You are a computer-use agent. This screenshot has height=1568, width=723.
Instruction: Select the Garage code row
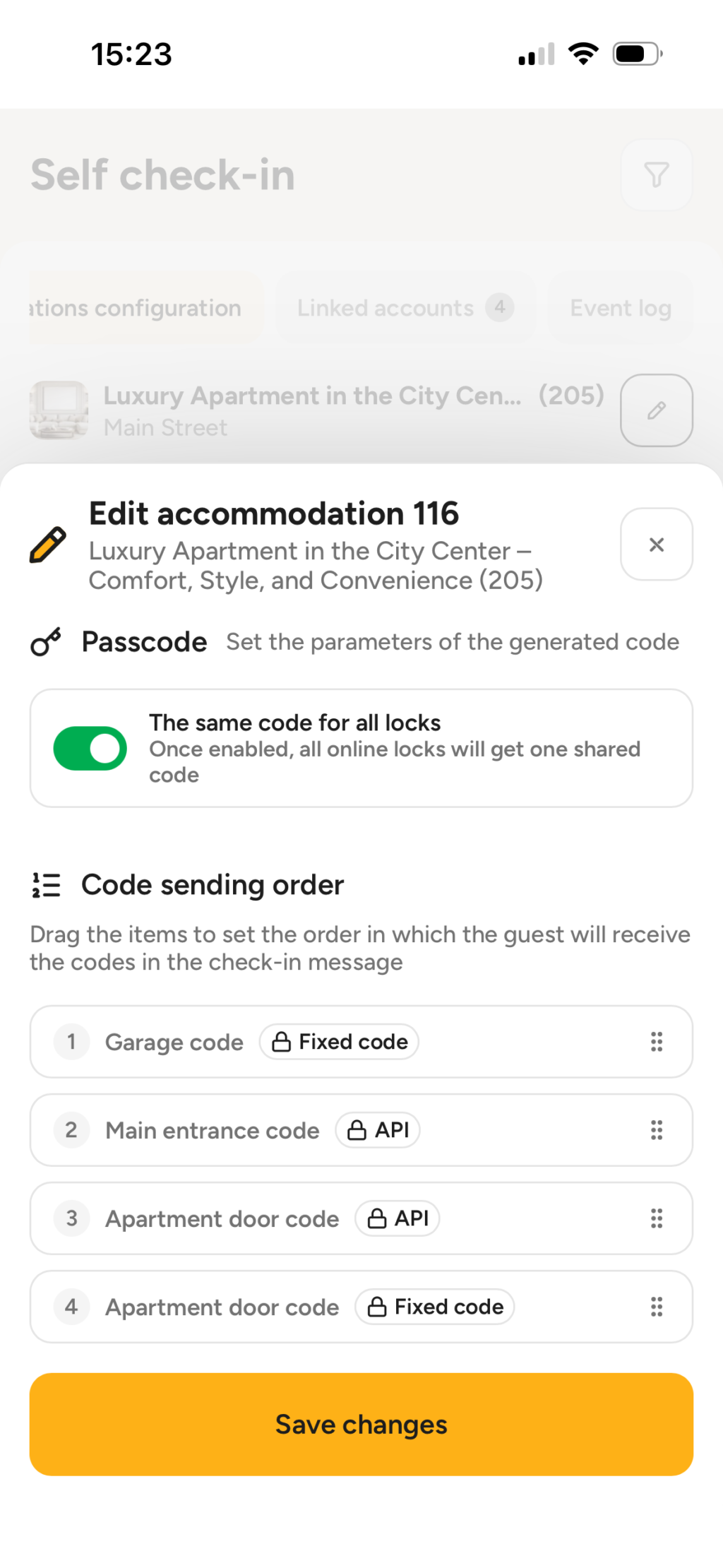tap(361, 1042)
